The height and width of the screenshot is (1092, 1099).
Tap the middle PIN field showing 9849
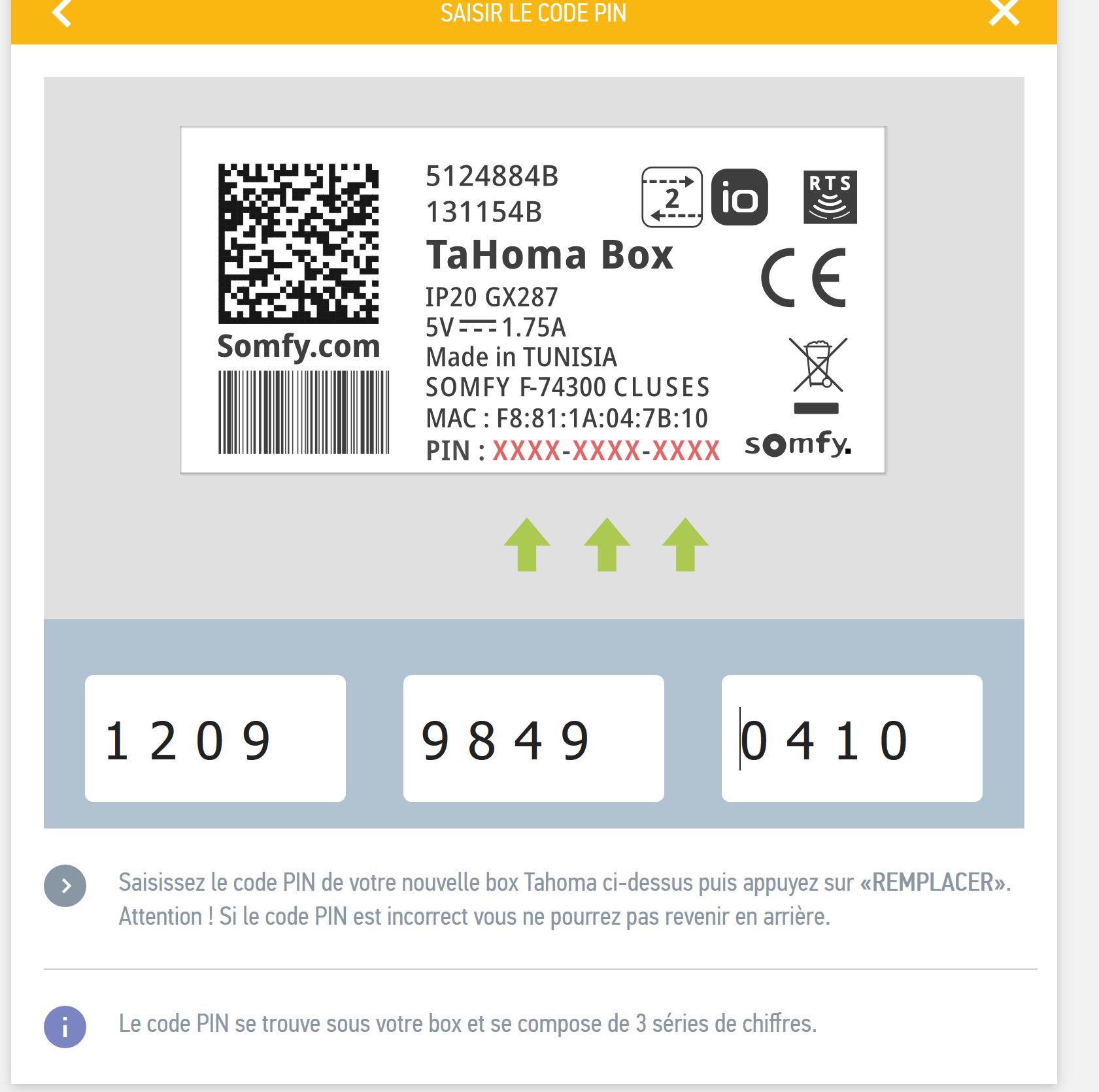[533, 738]
